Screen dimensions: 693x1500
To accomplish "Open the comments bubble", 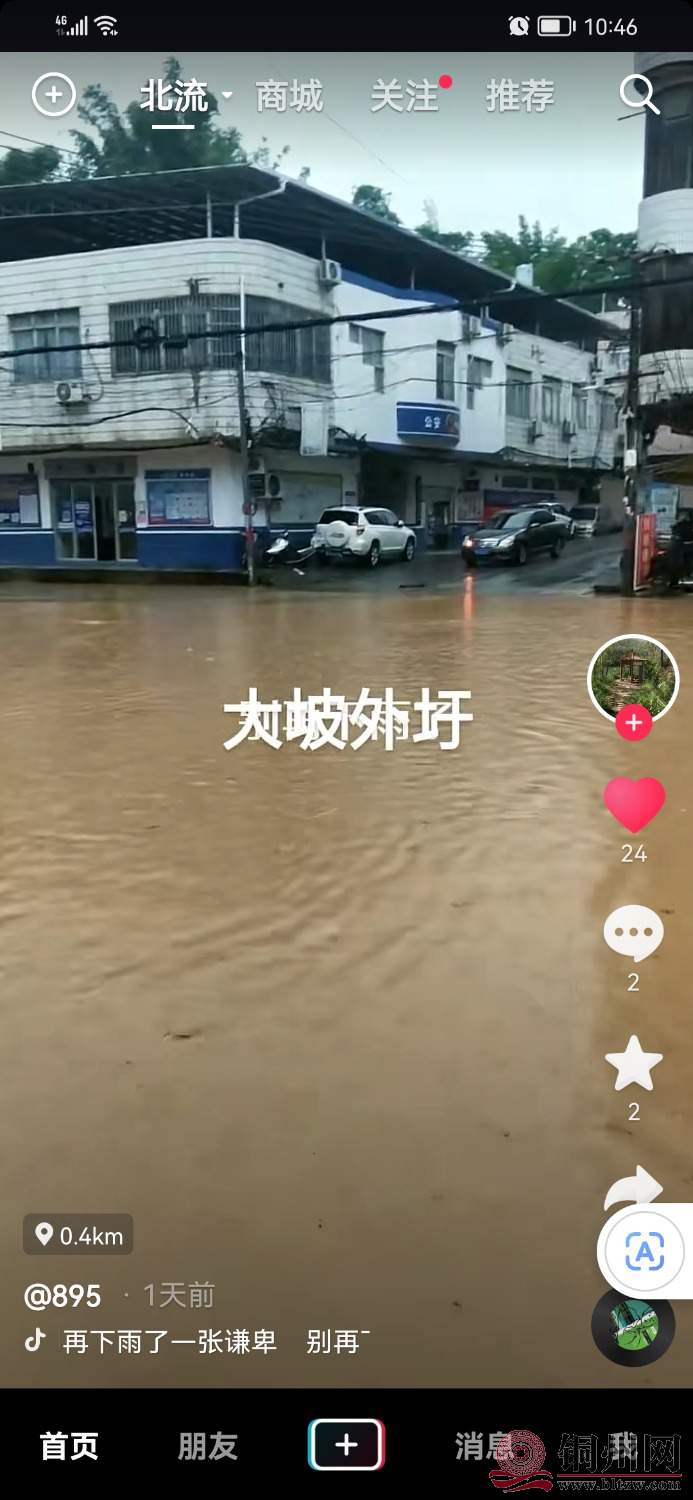I will click(x=633, y=934).
